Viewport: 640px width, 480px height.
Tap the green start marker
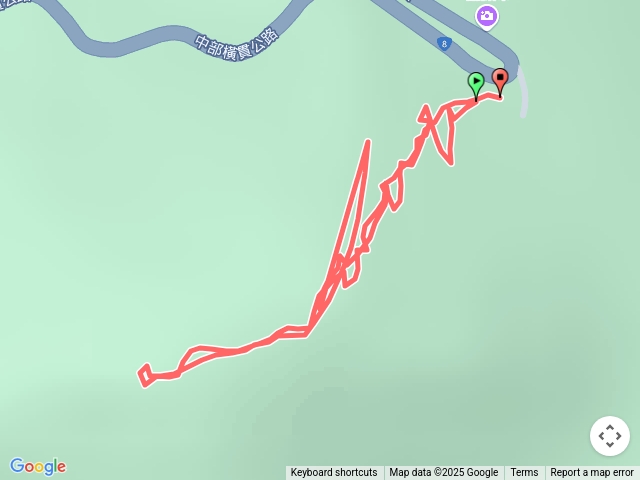coord(476,82)
